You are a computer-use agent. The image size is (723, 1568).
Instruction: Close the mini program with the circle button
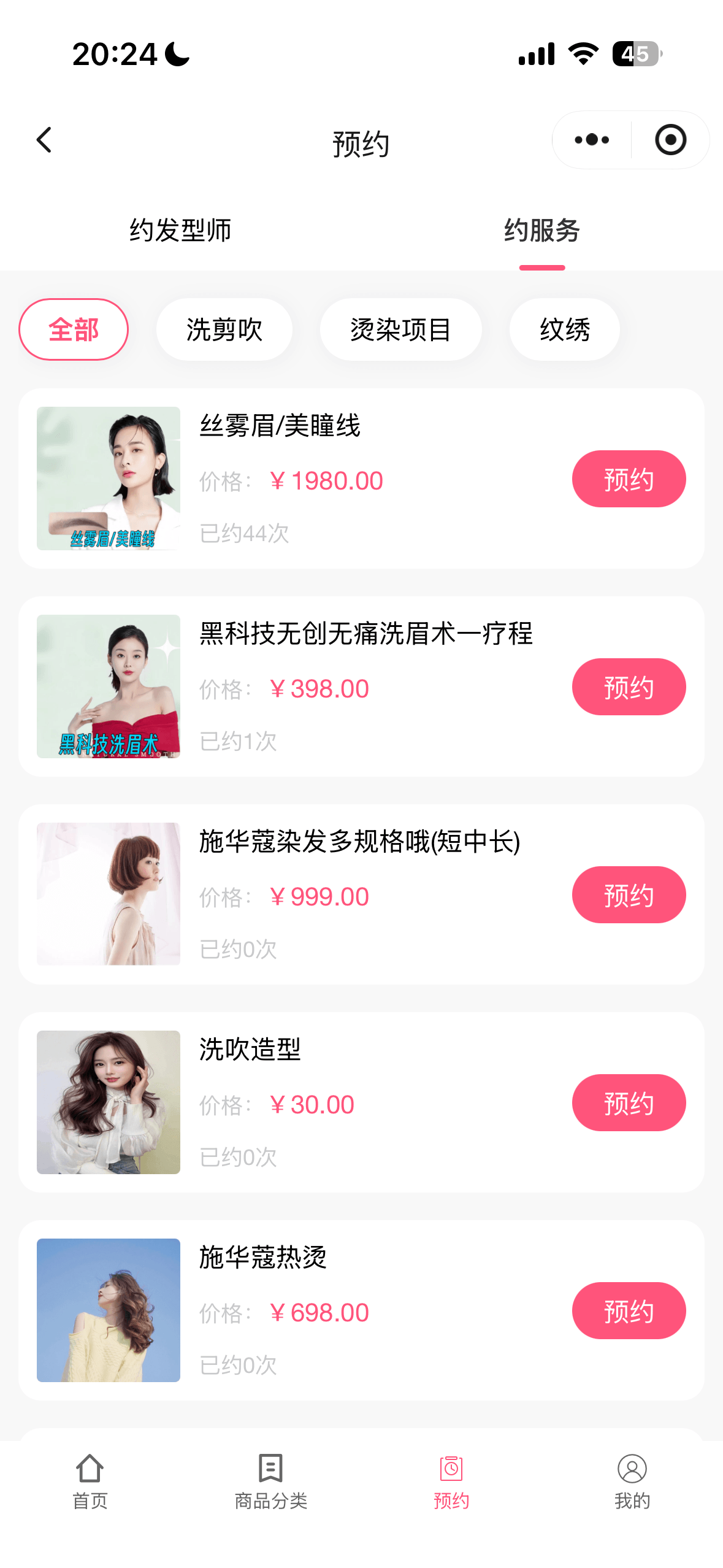[670, 140]
